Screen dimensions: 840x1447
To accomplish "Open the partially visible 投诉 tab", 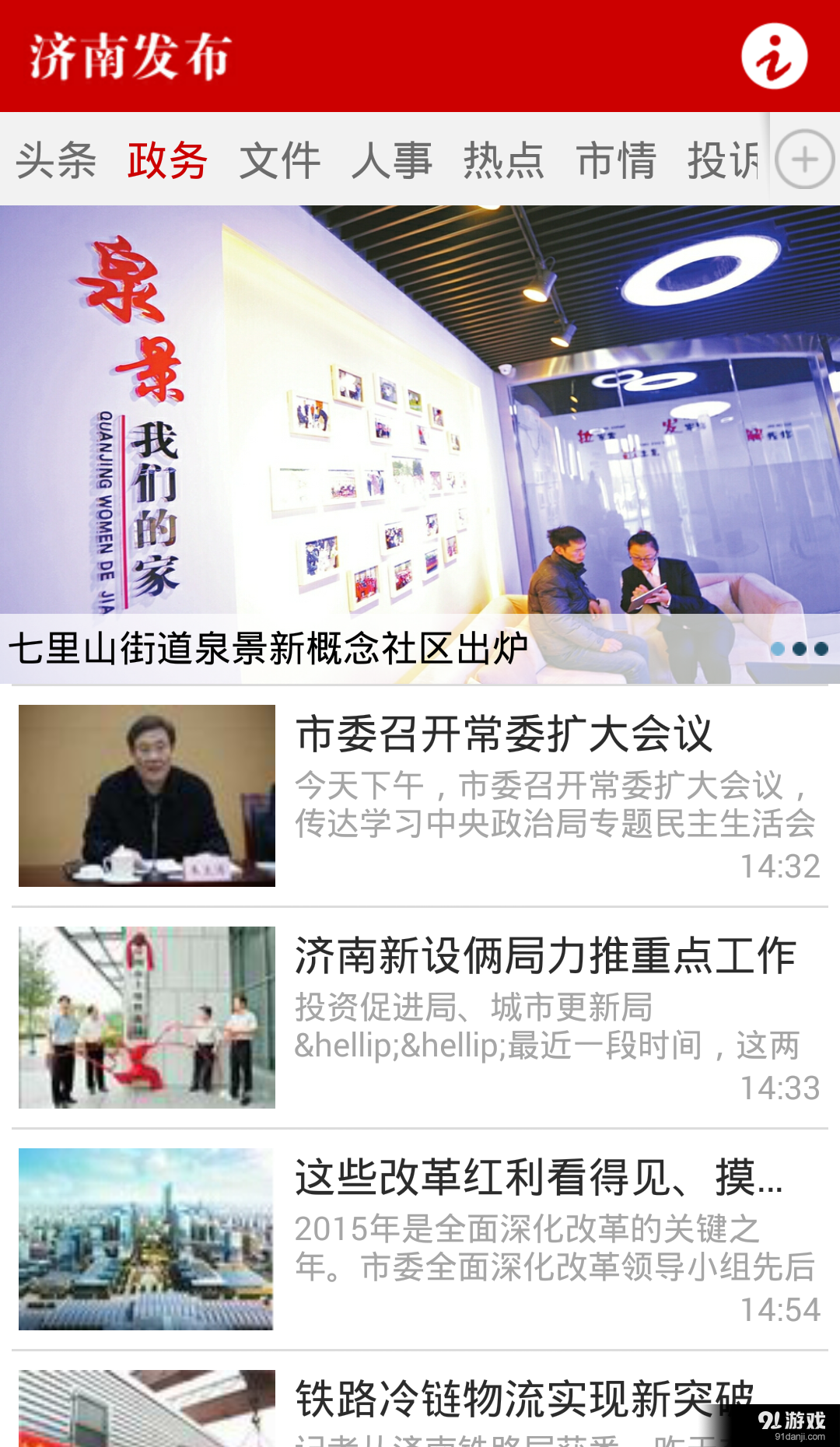I will tap(723, 160).
